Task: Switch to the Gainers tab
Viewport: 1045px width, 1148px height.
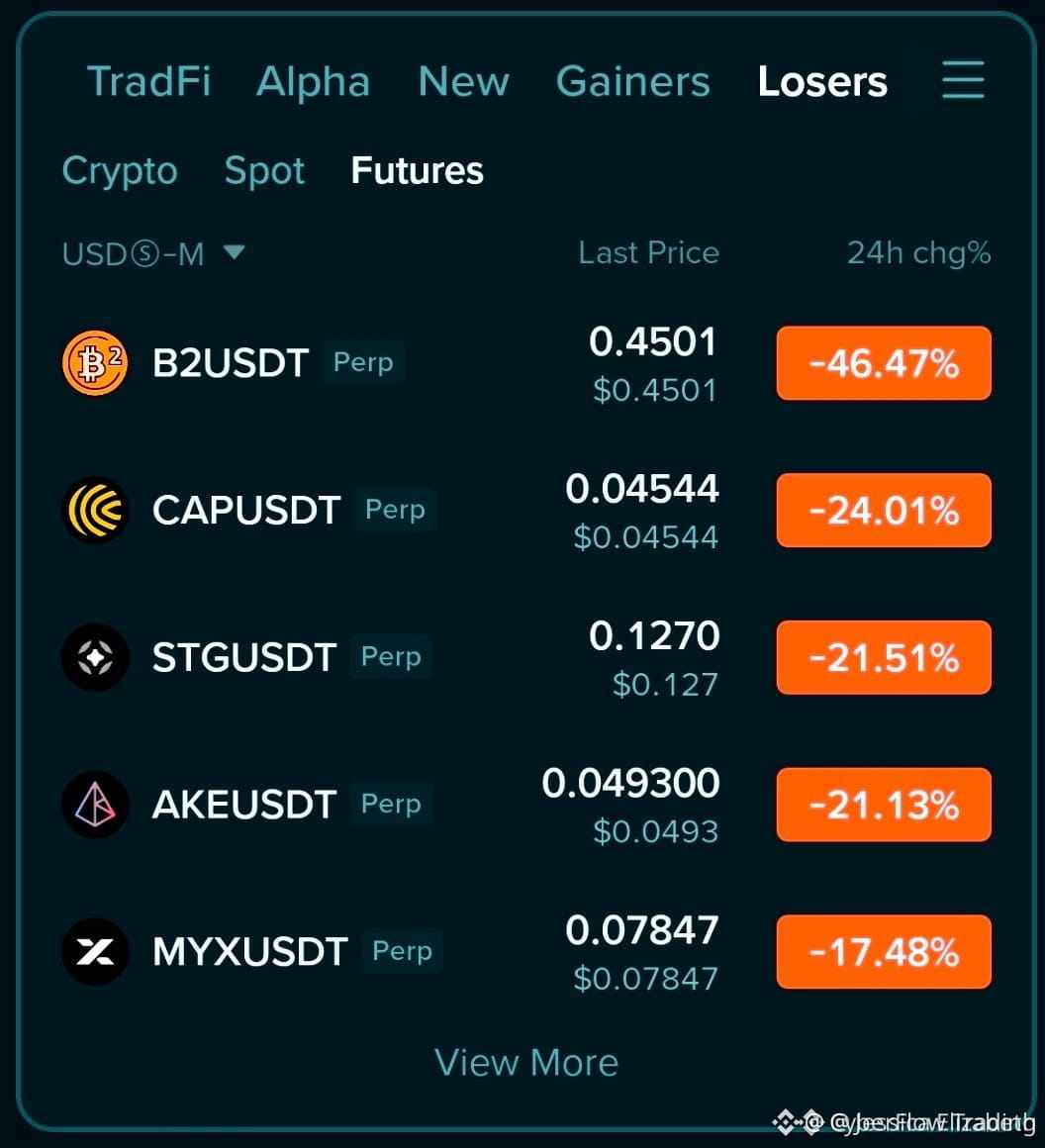Action: coord(632,81)
